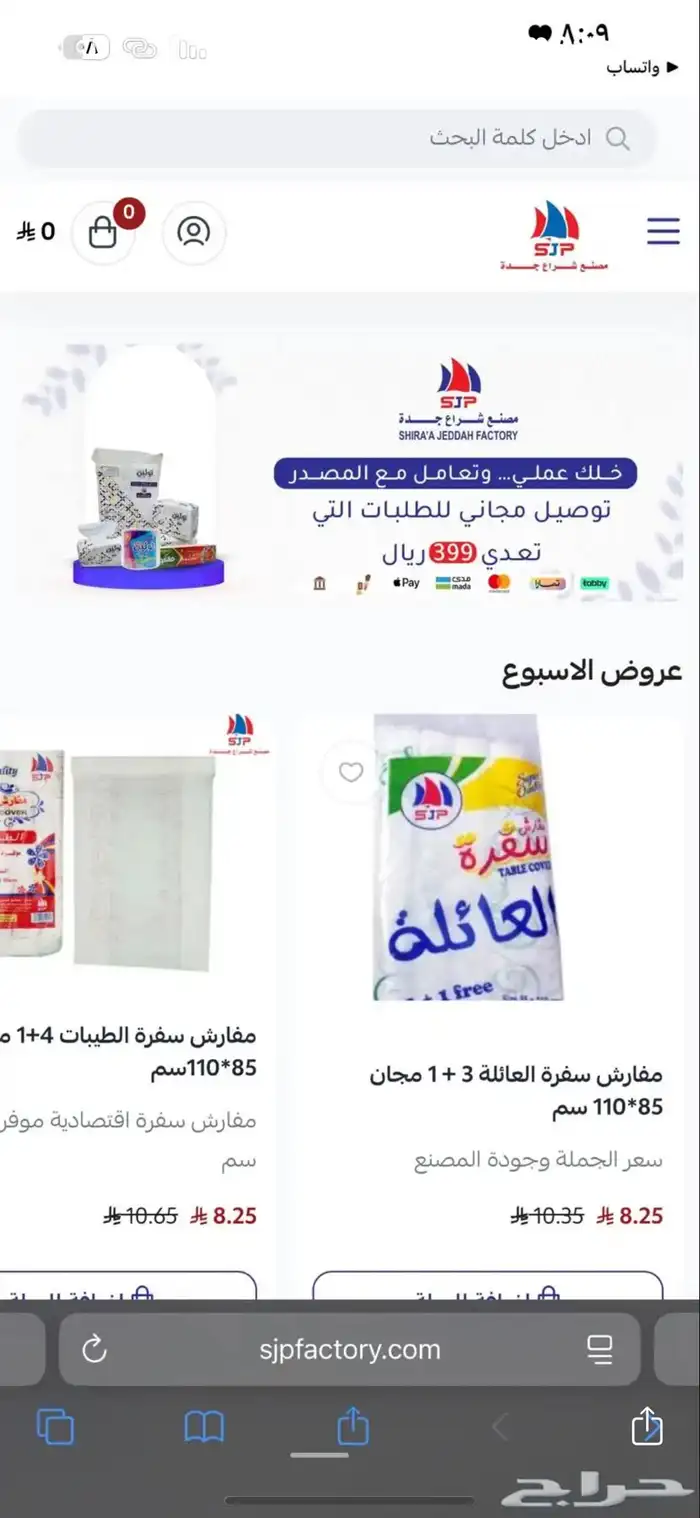Share the page from browser toolbar
This screenshot has width=700, height=1518.
(353, 1426)
